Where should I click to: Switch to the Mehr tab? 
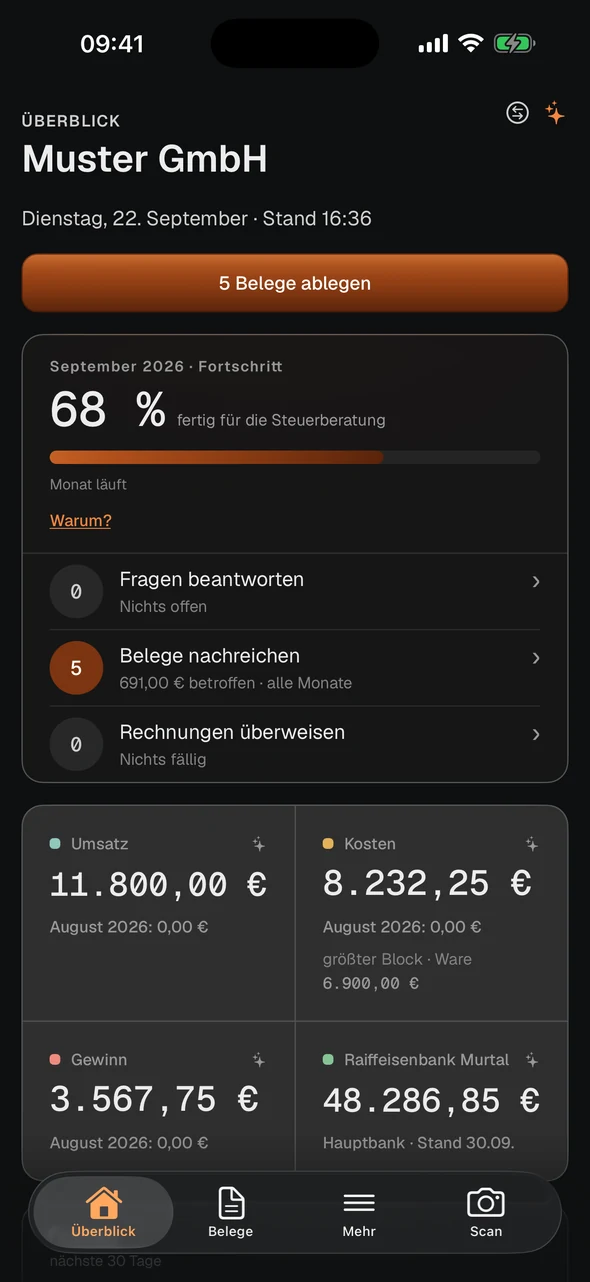click(359, 1213)
